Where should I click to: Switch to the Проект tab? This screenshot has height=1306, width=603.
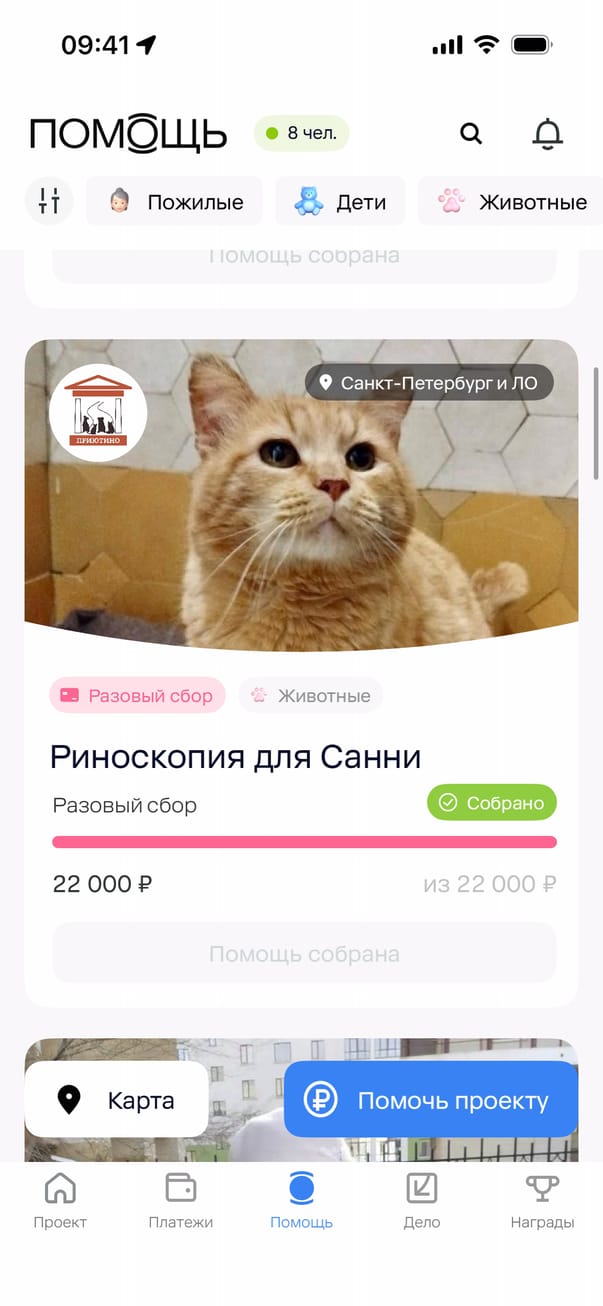[60, 1201]
